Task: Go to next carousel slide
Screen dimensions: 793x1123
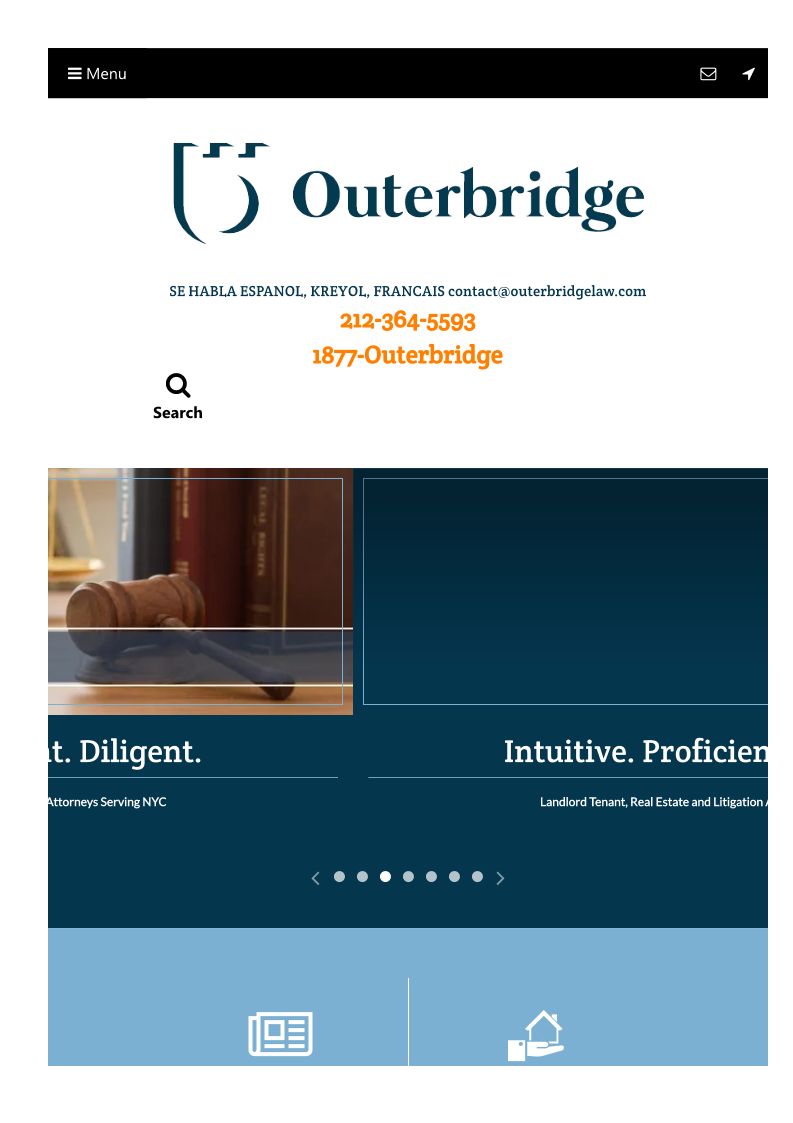Action: coord(500,878)
